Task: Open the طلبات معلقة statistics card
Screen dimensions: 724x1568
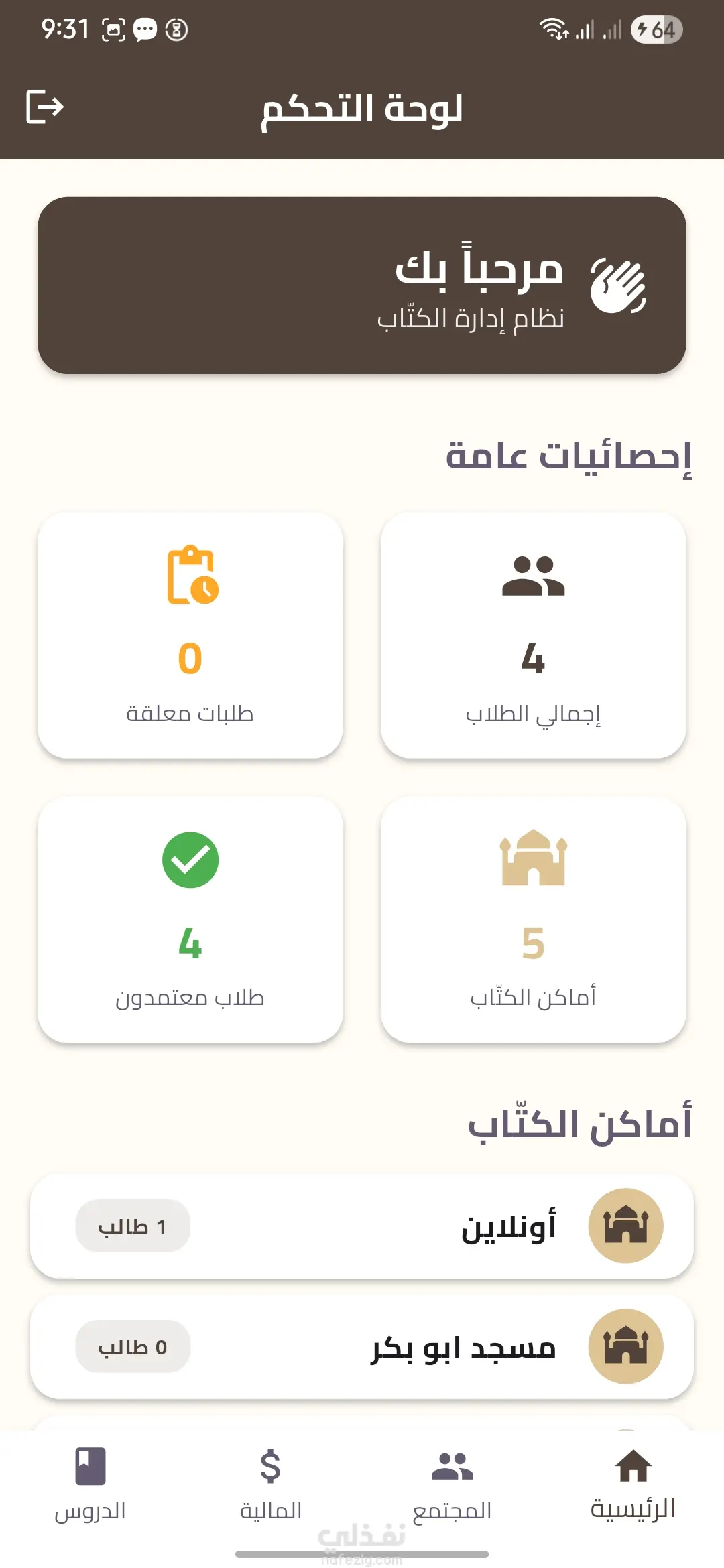Action: click(190, 635)
